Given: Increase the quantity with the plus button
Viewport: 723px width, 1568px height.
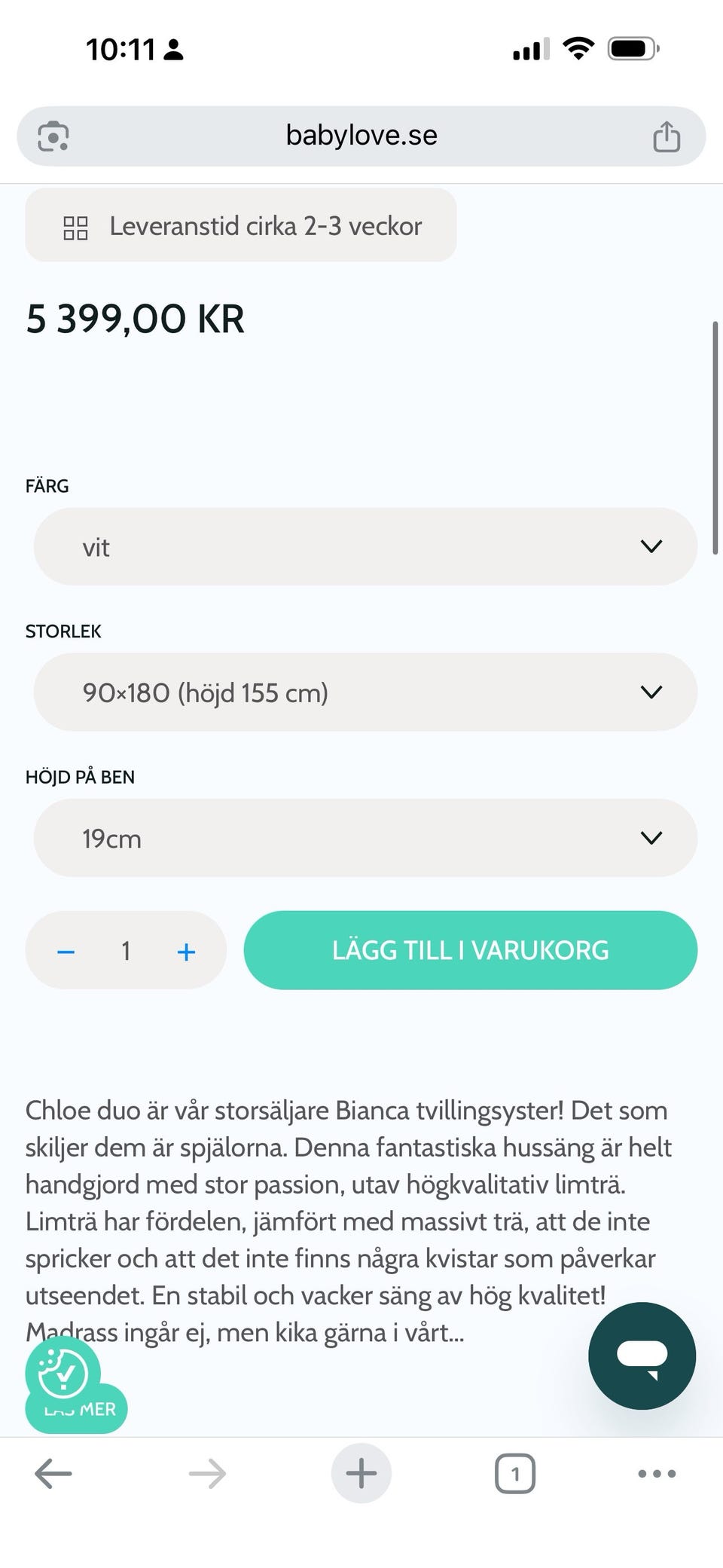Looking at the screenshot, I should [x=186, y=952].
